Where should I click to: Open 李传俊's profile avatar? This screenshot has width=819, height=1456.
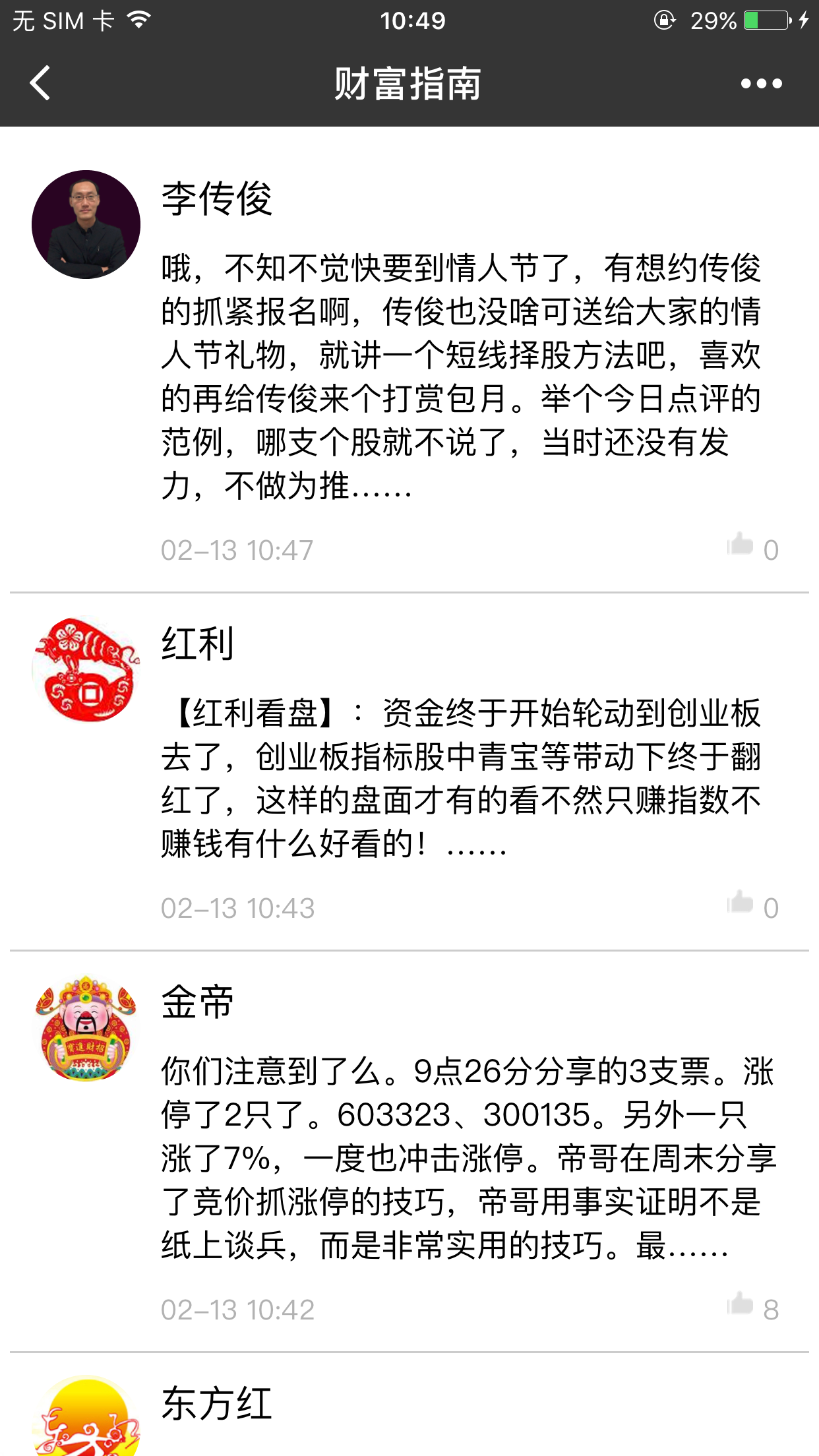(x=86, y=225)
